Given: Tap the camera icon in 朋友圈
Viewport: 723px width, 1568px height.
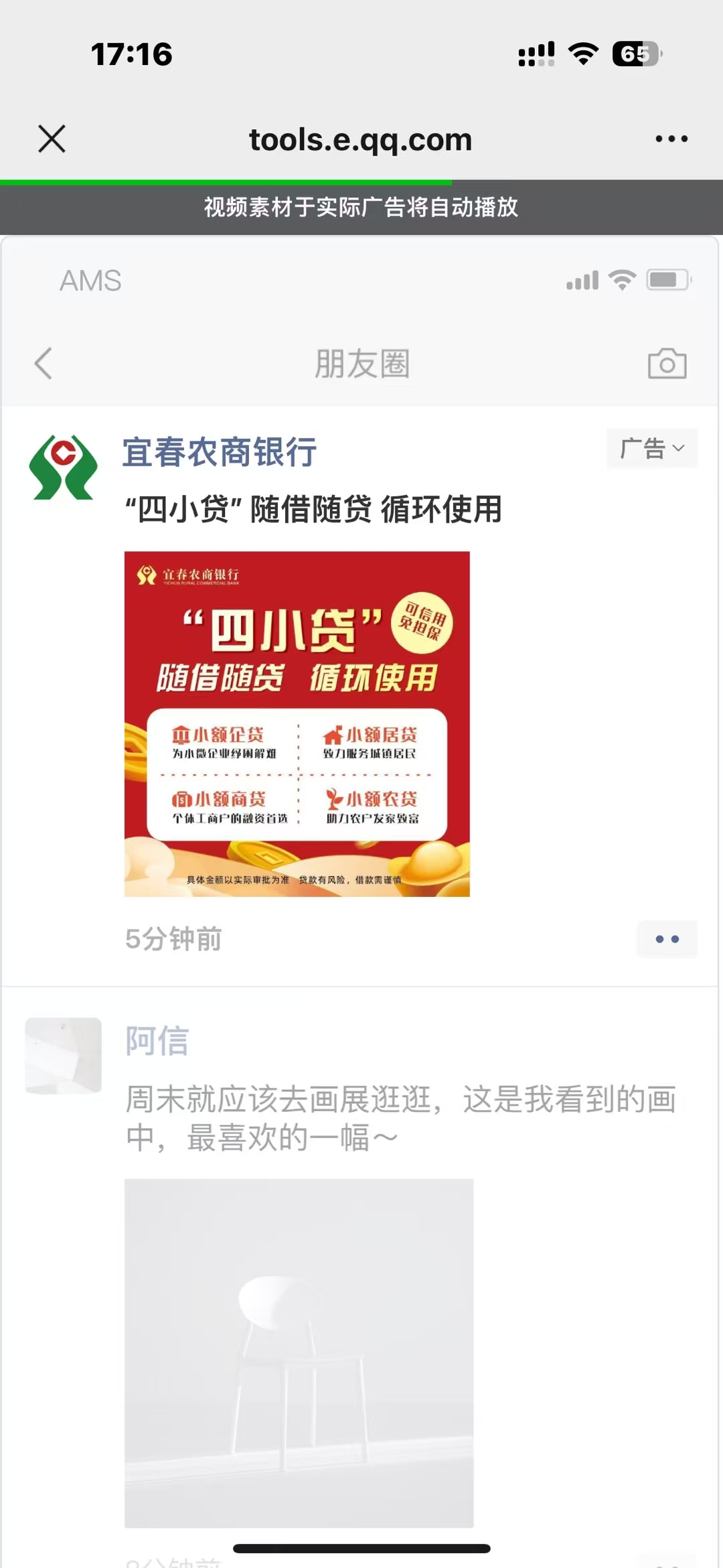Looking at the screenshot, I should [x=667, y=364].
